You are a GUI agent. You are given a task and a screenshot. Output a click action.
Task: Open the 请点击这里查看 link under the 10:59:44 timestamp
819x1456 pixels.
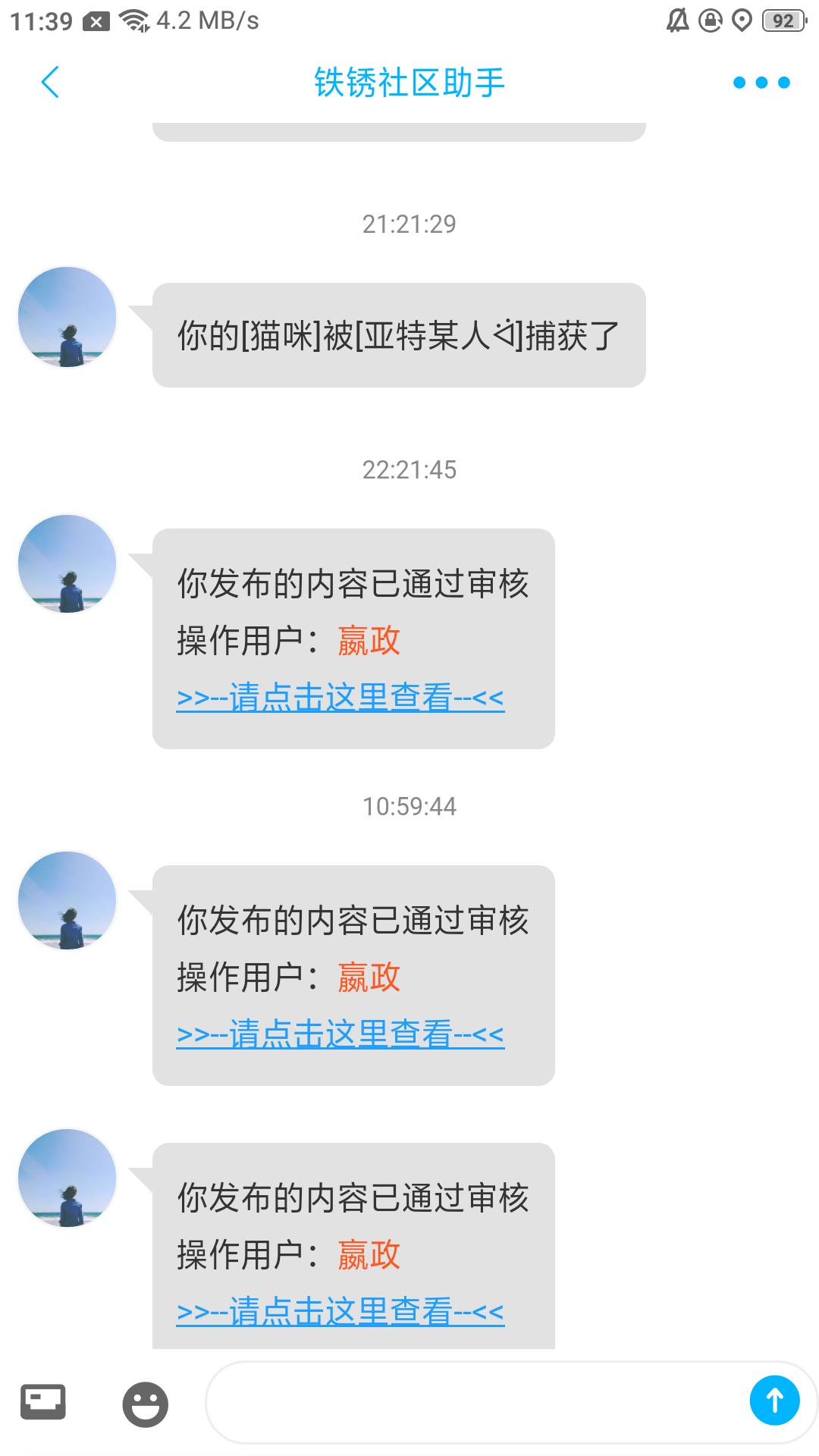tap(340, 1034)
